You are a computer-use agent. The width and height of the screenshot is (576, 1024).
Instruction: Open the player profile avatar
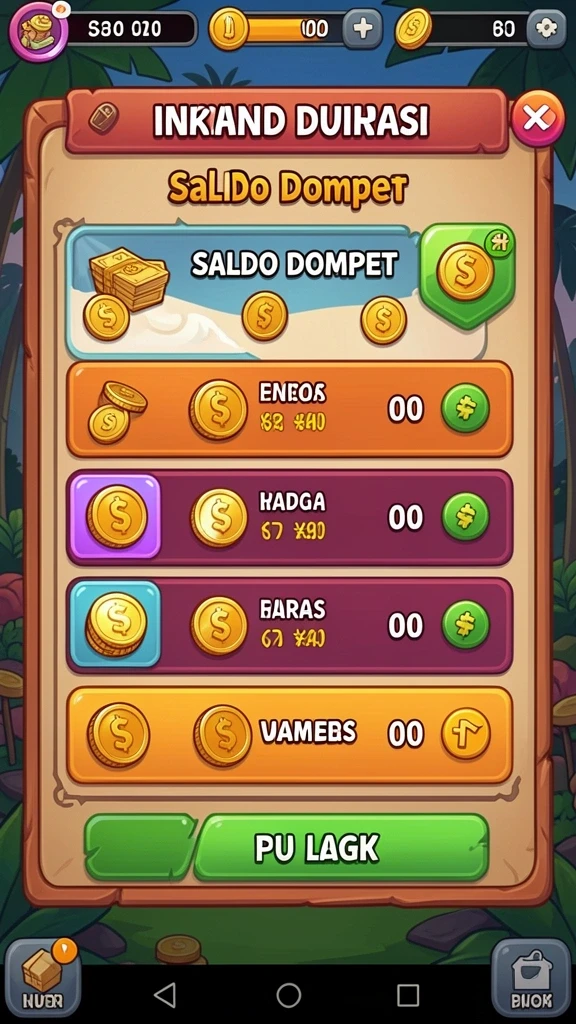pyautogui.click(x=39, y=30)
